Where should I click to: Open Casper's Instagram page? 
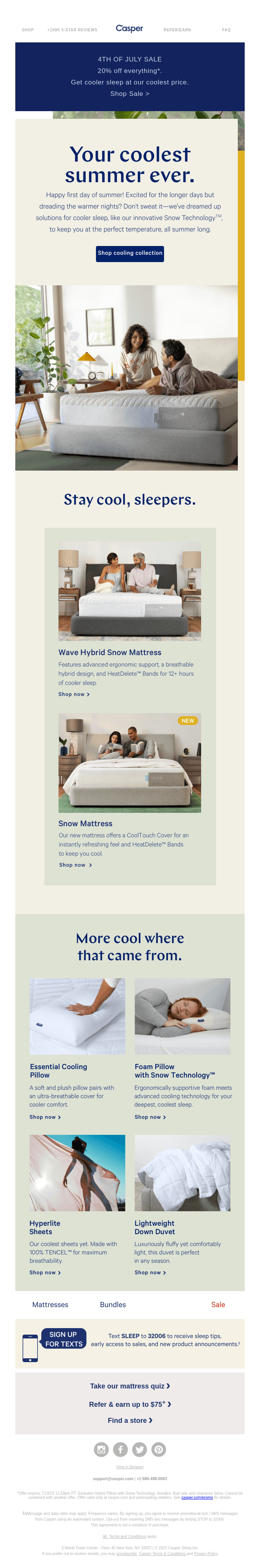[101, 1449]
